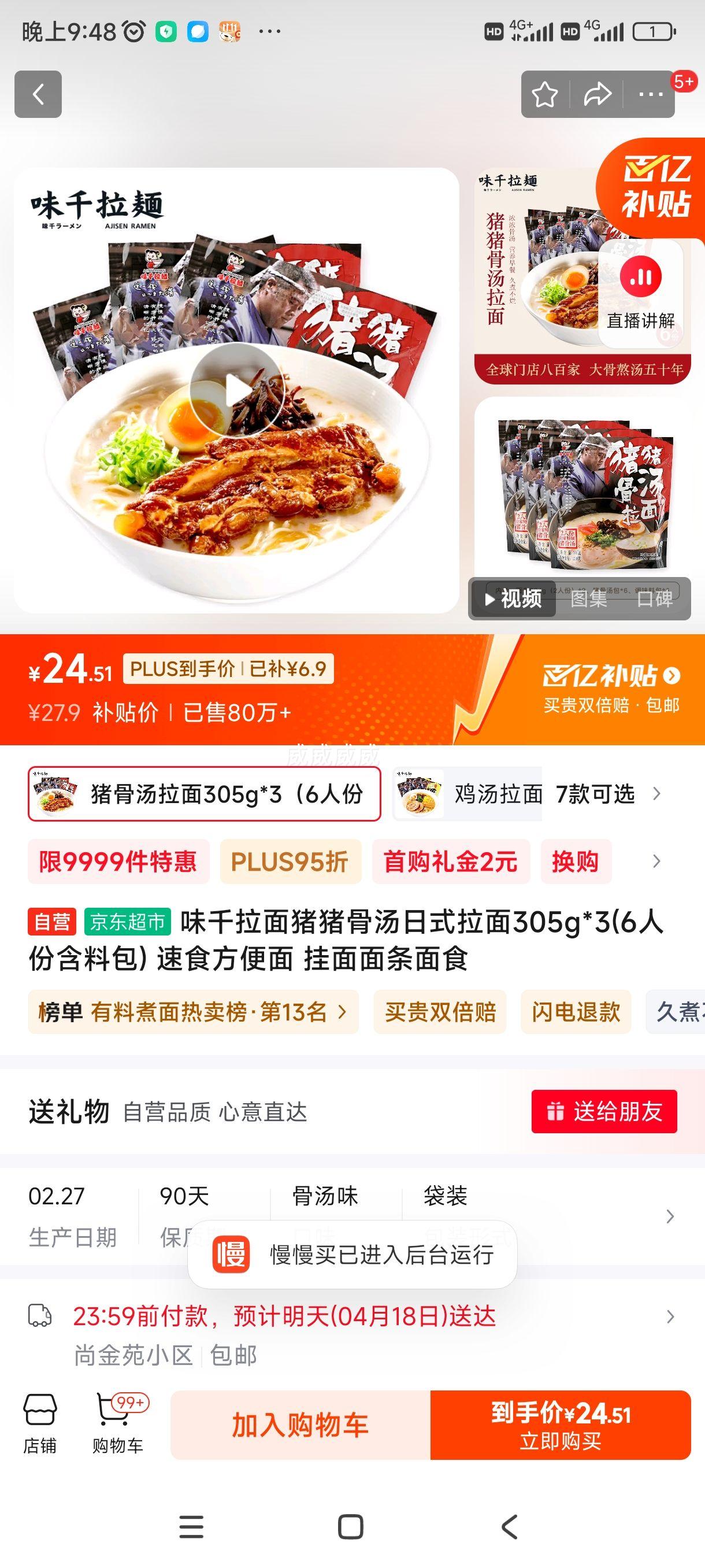Favorite this product with the star icon

[544, 94]
